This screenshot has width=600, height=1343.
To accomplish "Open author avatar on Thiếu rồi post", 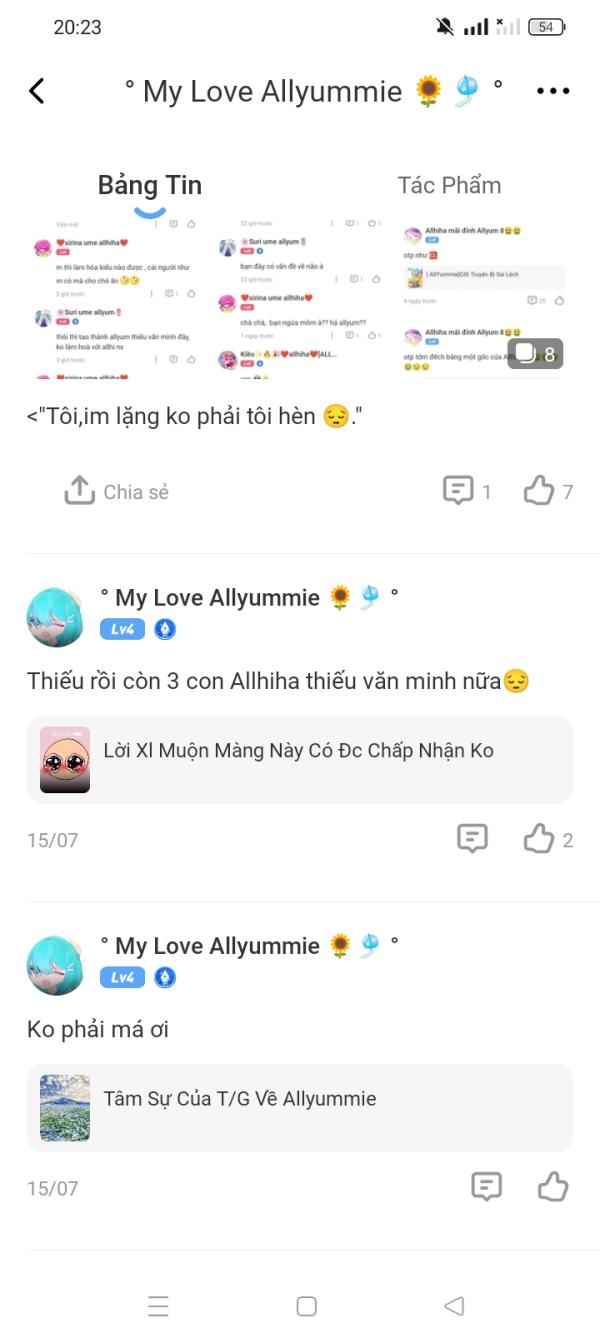I will 55,617.
